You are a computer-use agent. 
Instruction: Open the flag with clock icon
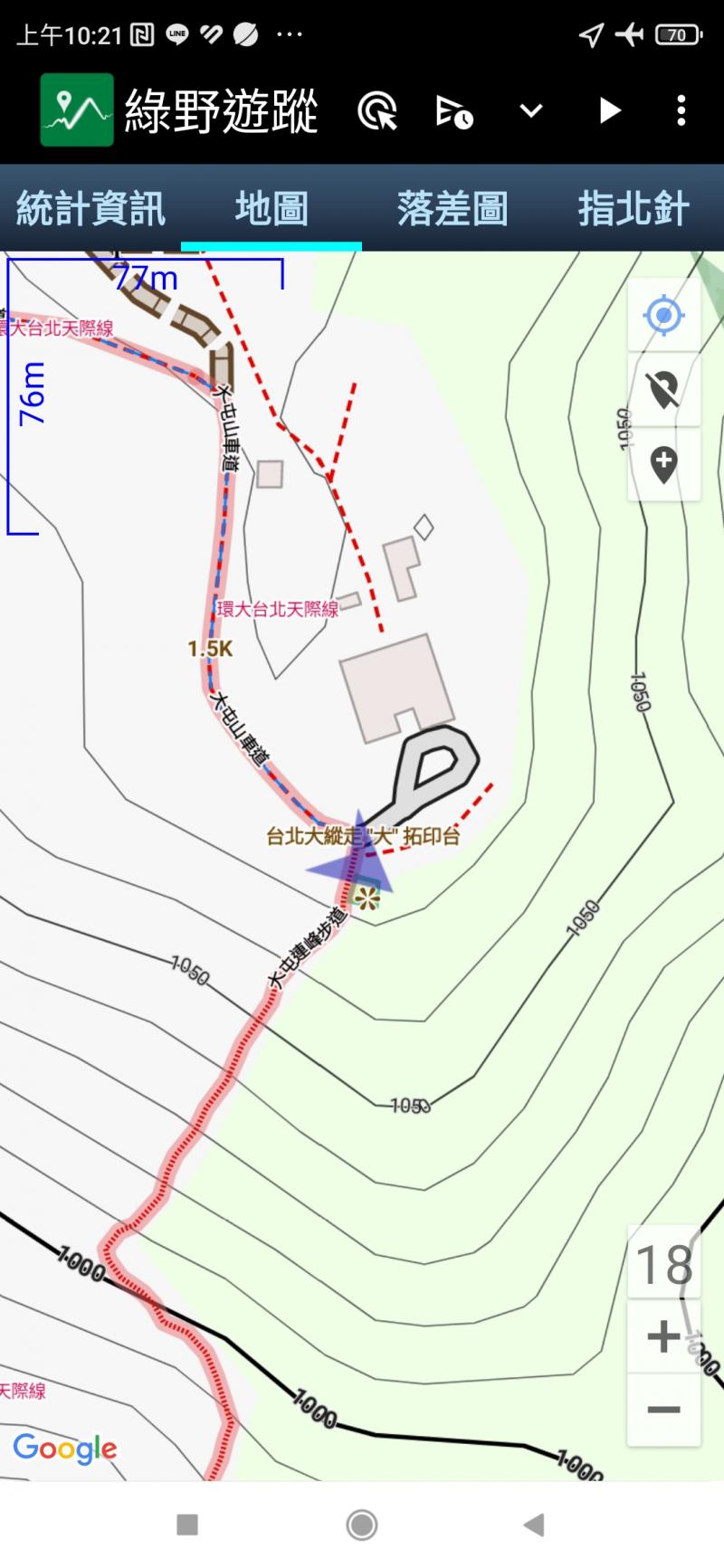(x=454, y=111)
